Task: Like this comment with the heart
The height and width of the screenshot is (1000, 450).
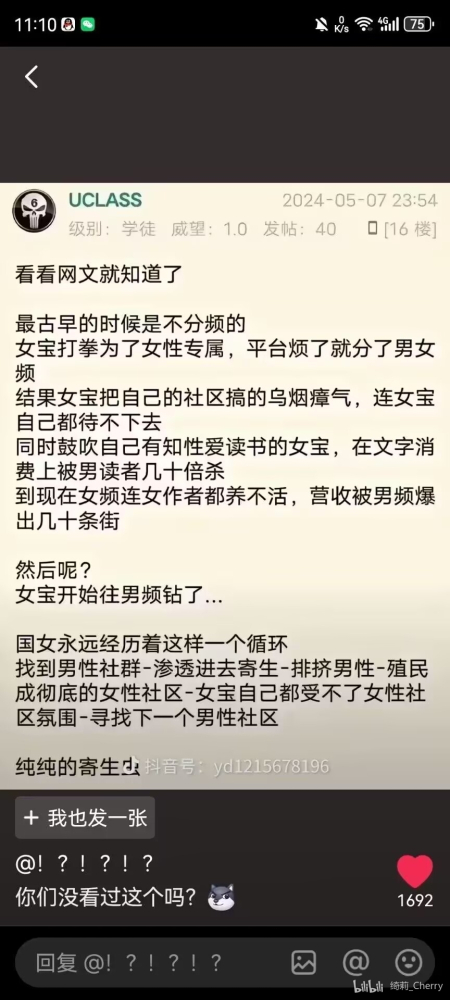Action: click(415, 871)
